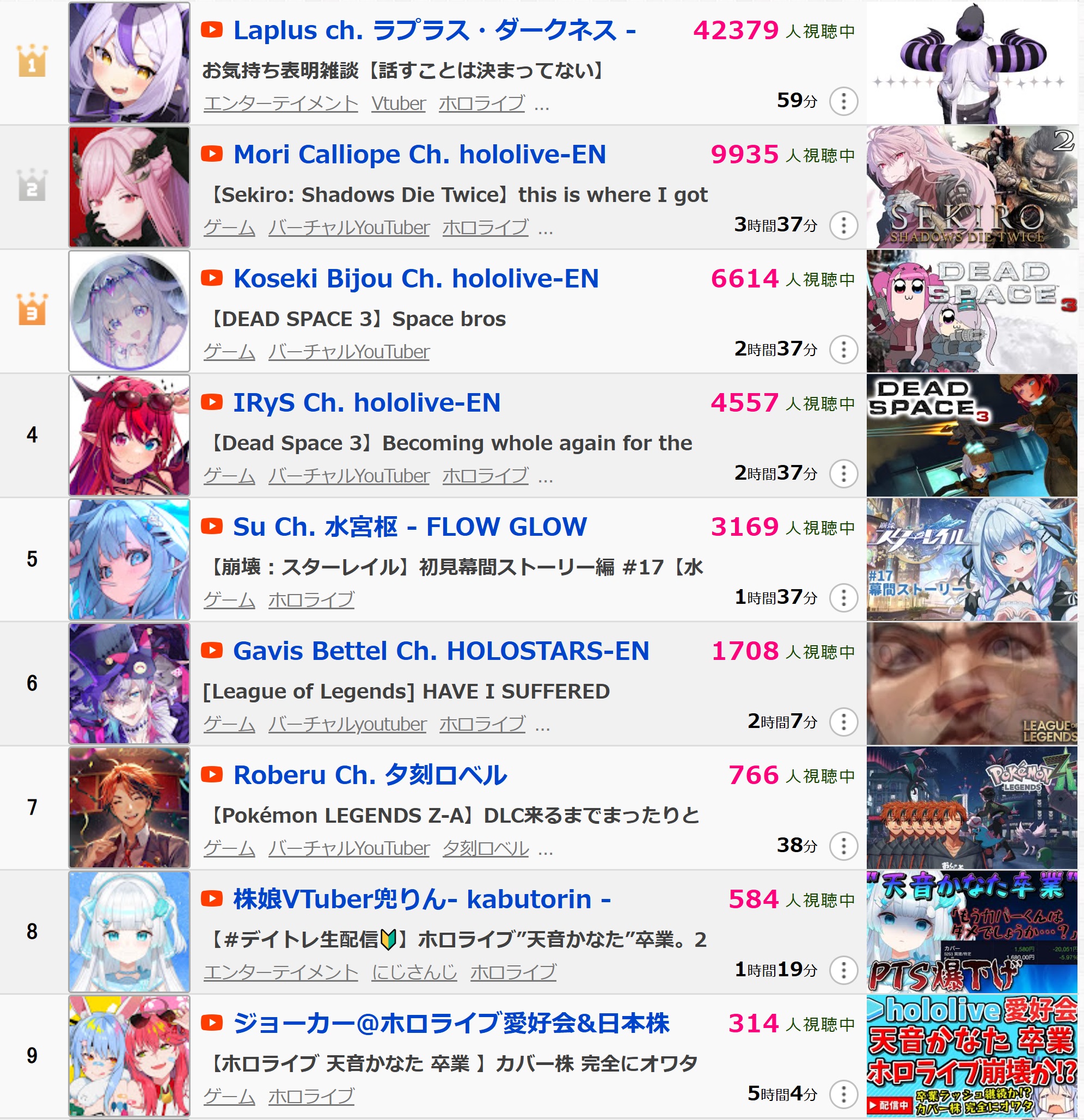Image resolution: width=1084 pixels, height=1120 pixels.
Task: Open the Laplus ch. channel link
Action: (434, 31)
